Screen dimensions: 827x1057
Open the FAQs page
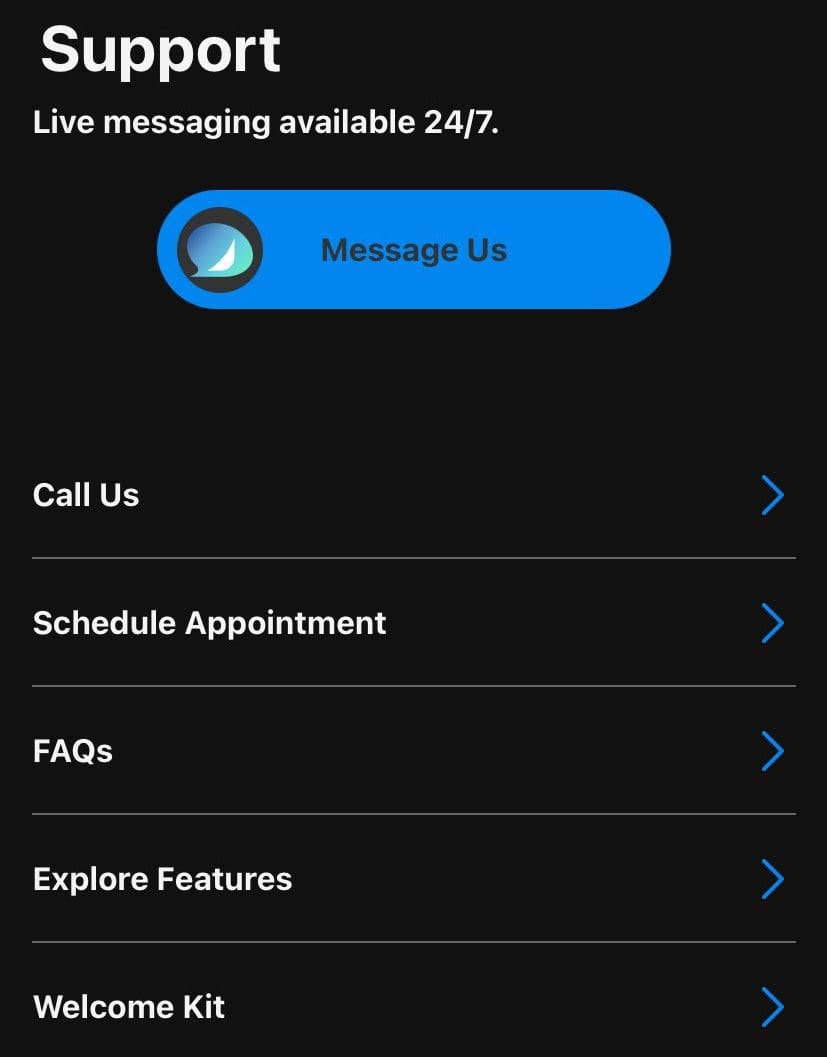pyautogui.click(x=413, y=751)
